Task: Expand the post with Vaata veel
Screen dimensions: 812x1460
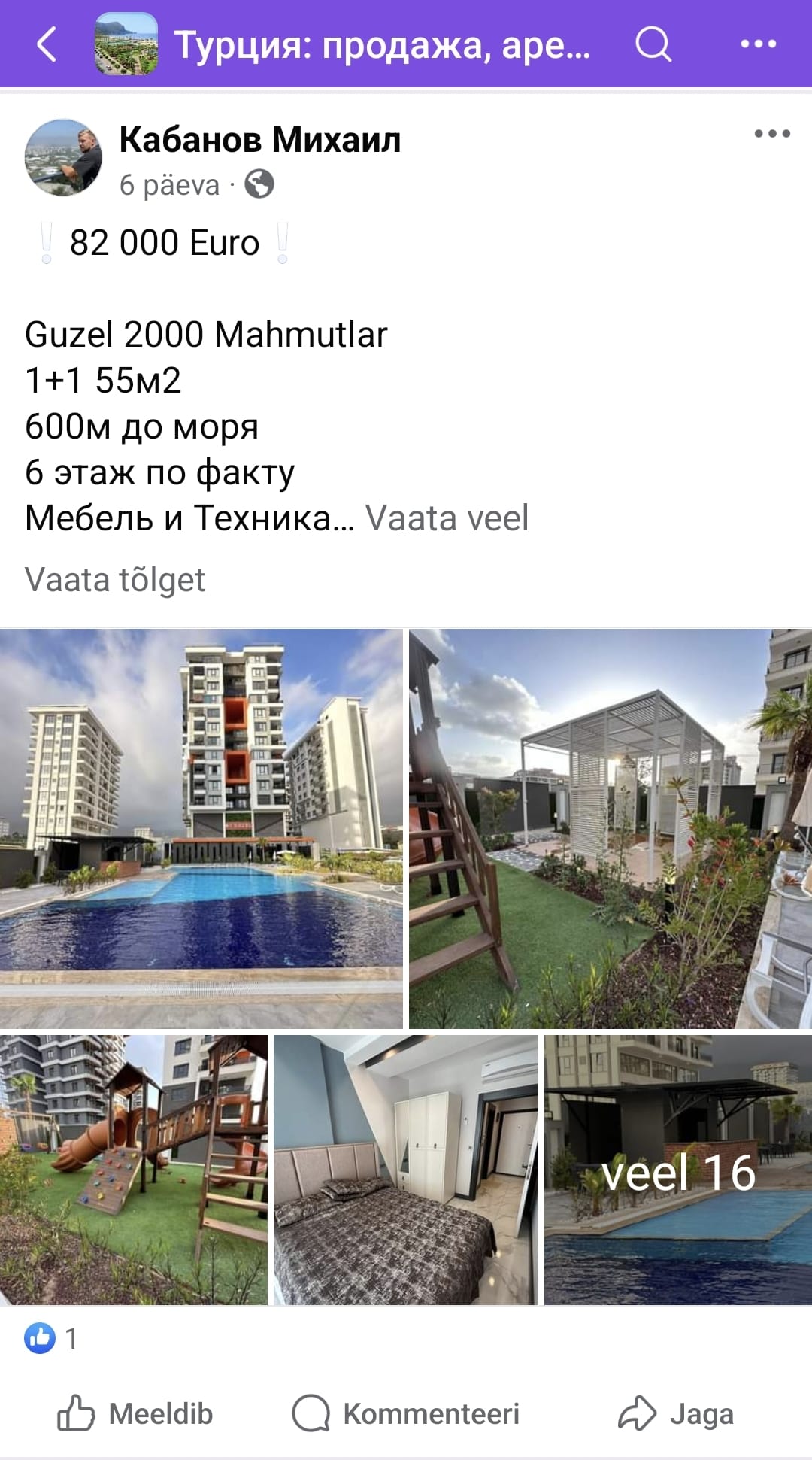Action: 447,518
